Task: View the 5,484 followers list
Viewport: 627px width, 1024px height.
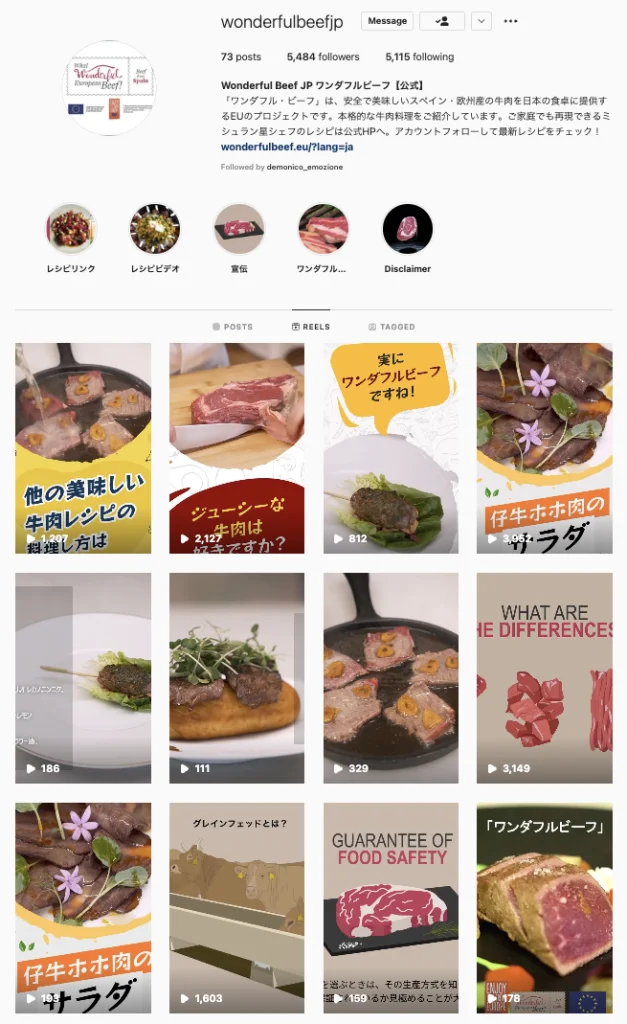Action: tap(322, 57)
